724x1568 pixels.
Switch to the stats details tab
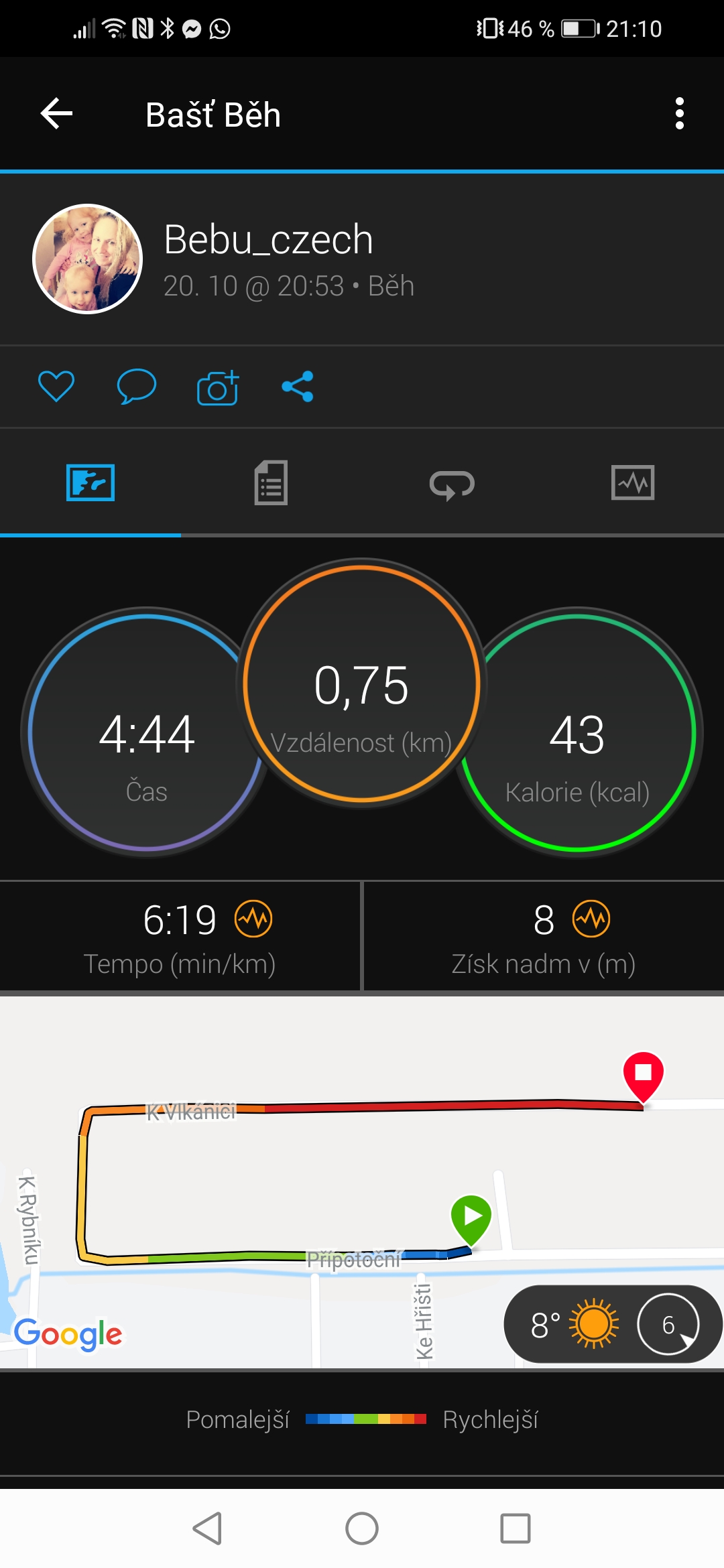271,482
